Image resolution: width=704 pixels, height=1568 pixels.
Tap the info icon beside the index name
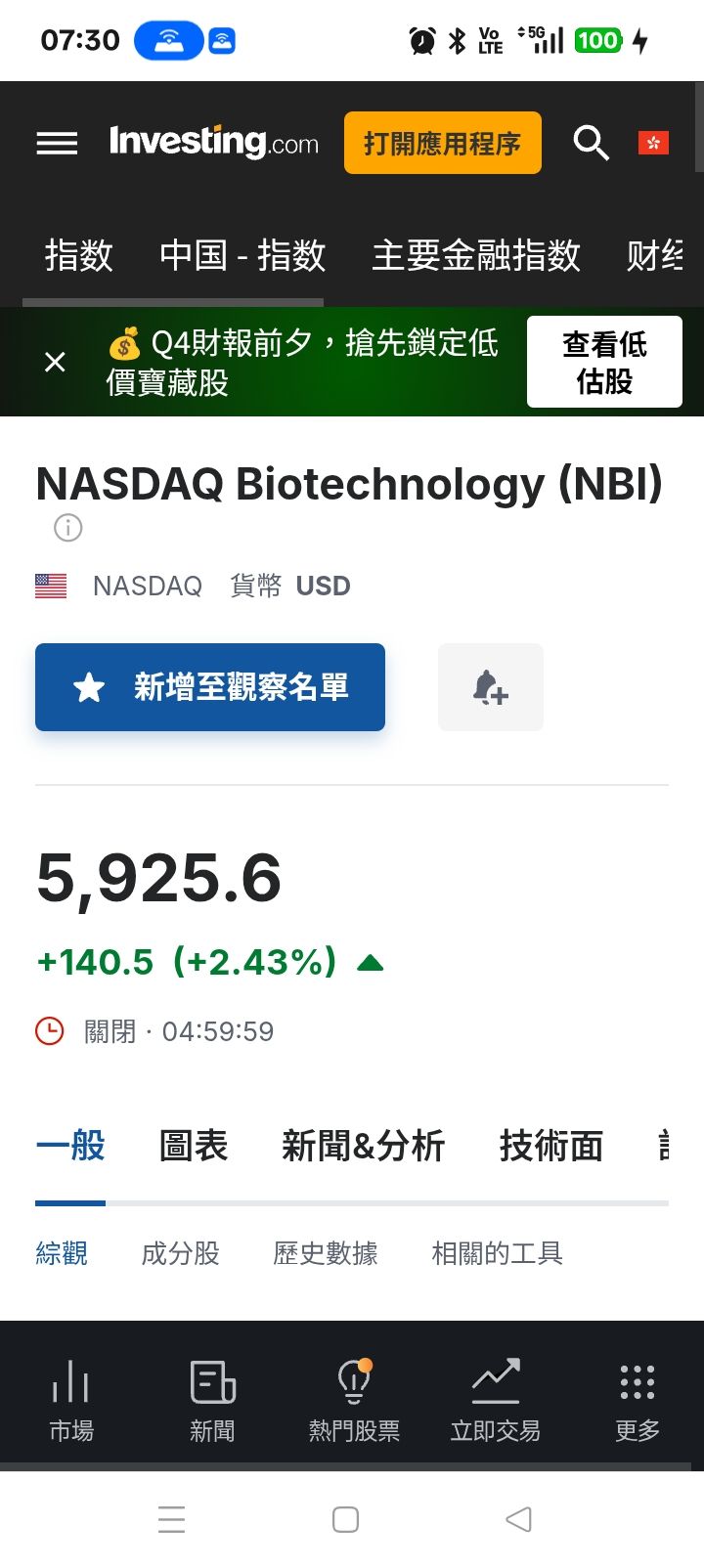[x=66, y=528]
